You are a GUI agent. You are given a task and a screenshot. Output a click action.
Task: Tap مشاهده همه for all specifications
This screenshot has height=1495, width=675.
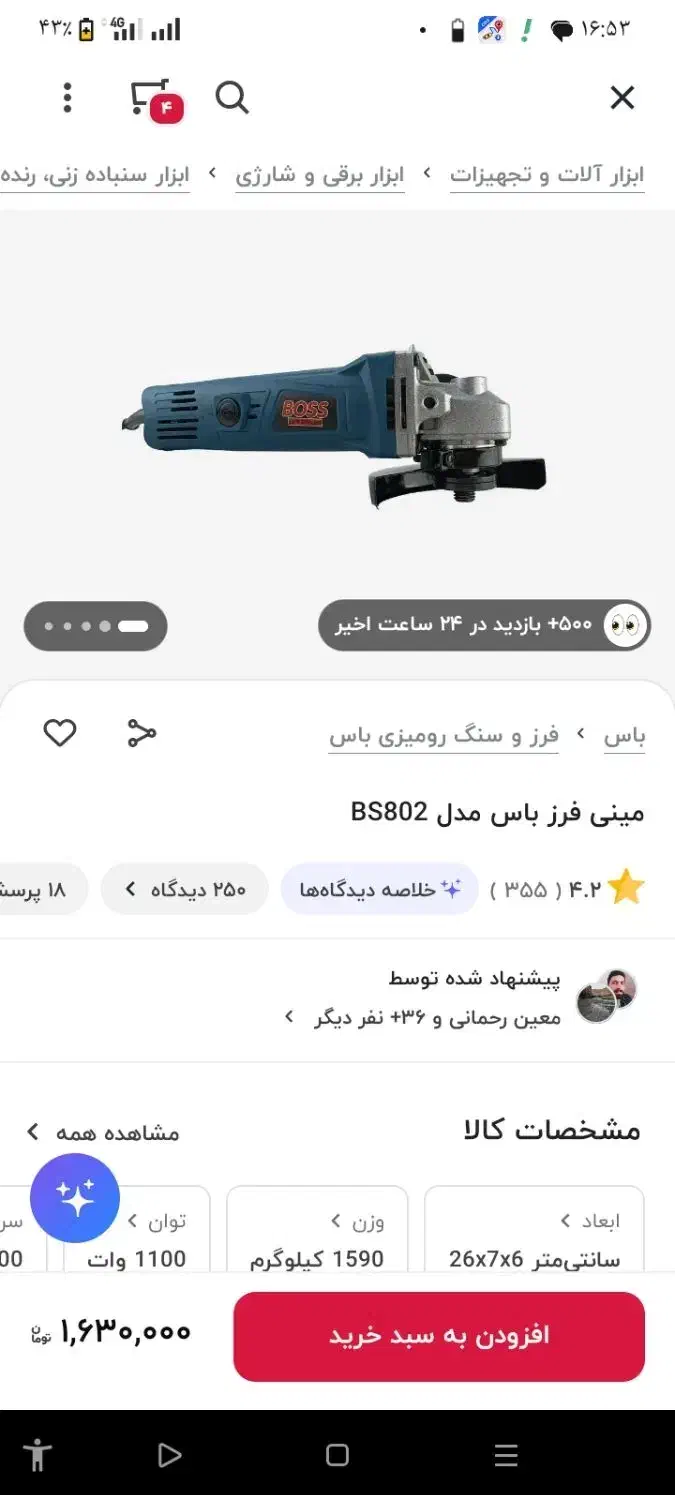coord(103,1132)
